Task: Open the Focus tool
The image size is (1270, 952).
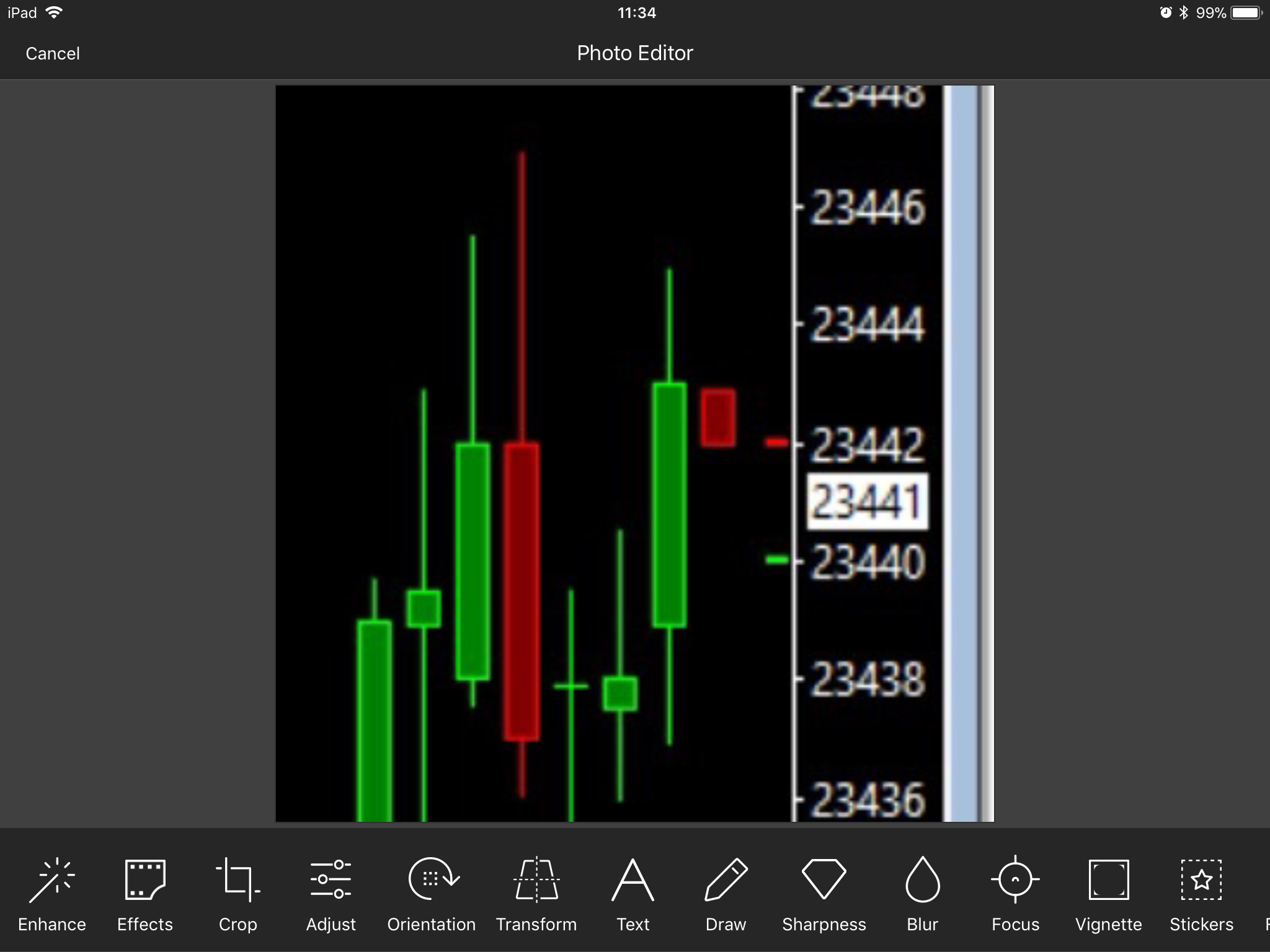Action: 1015,892
